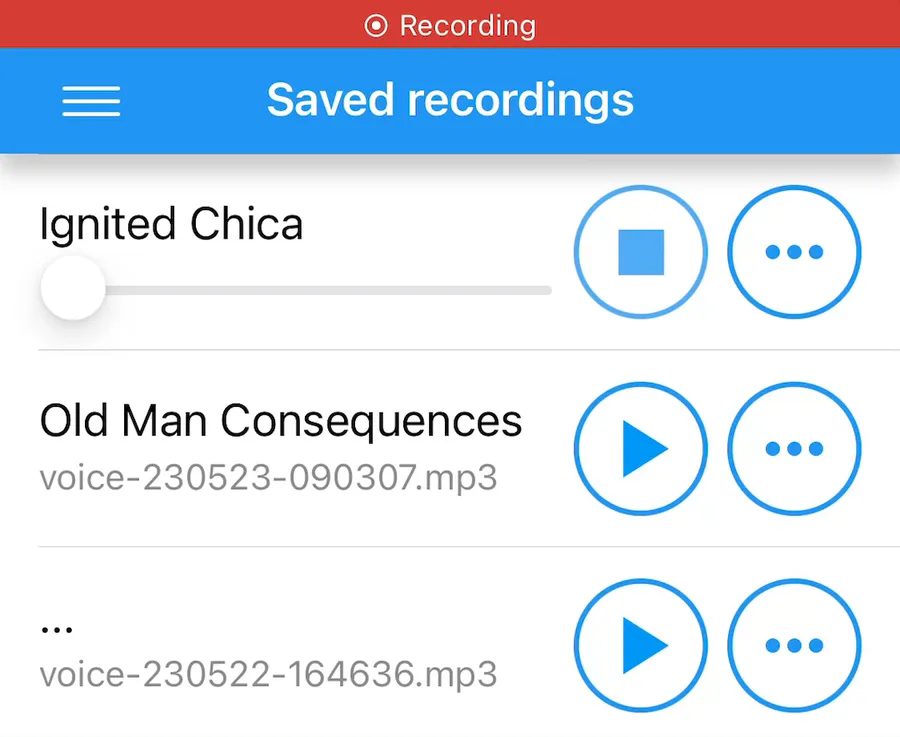Open more options for voice-230522-164636.mp3

pos(794,645)
